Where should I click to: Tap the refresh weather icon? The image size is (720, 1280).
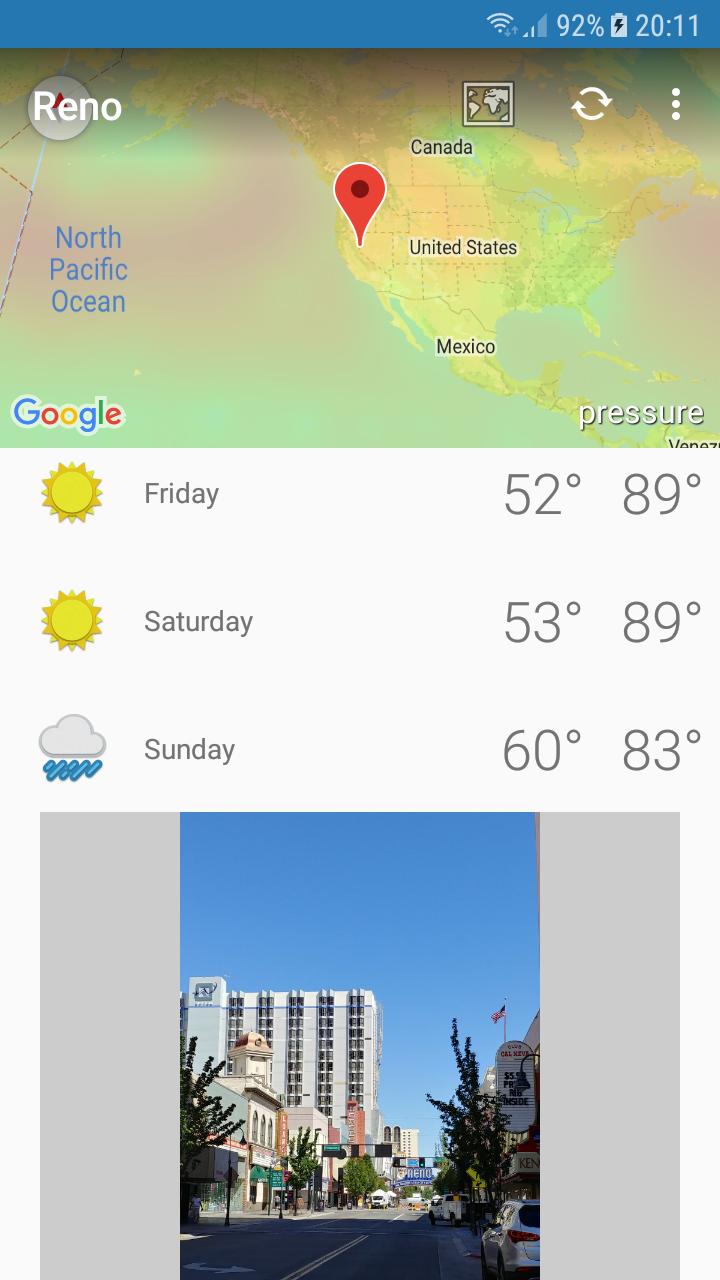click(592, 103)
